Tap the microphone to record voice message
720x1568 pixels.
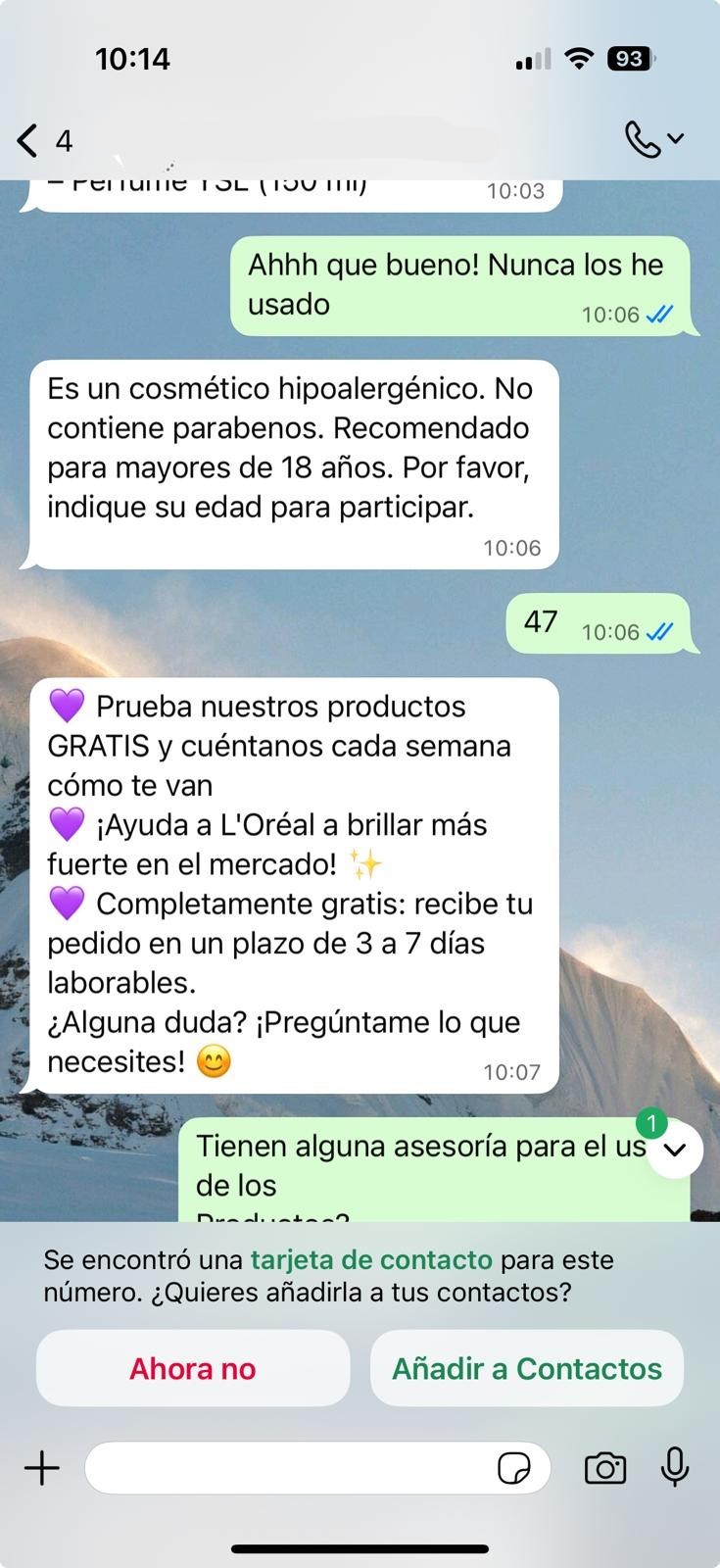675,1467
